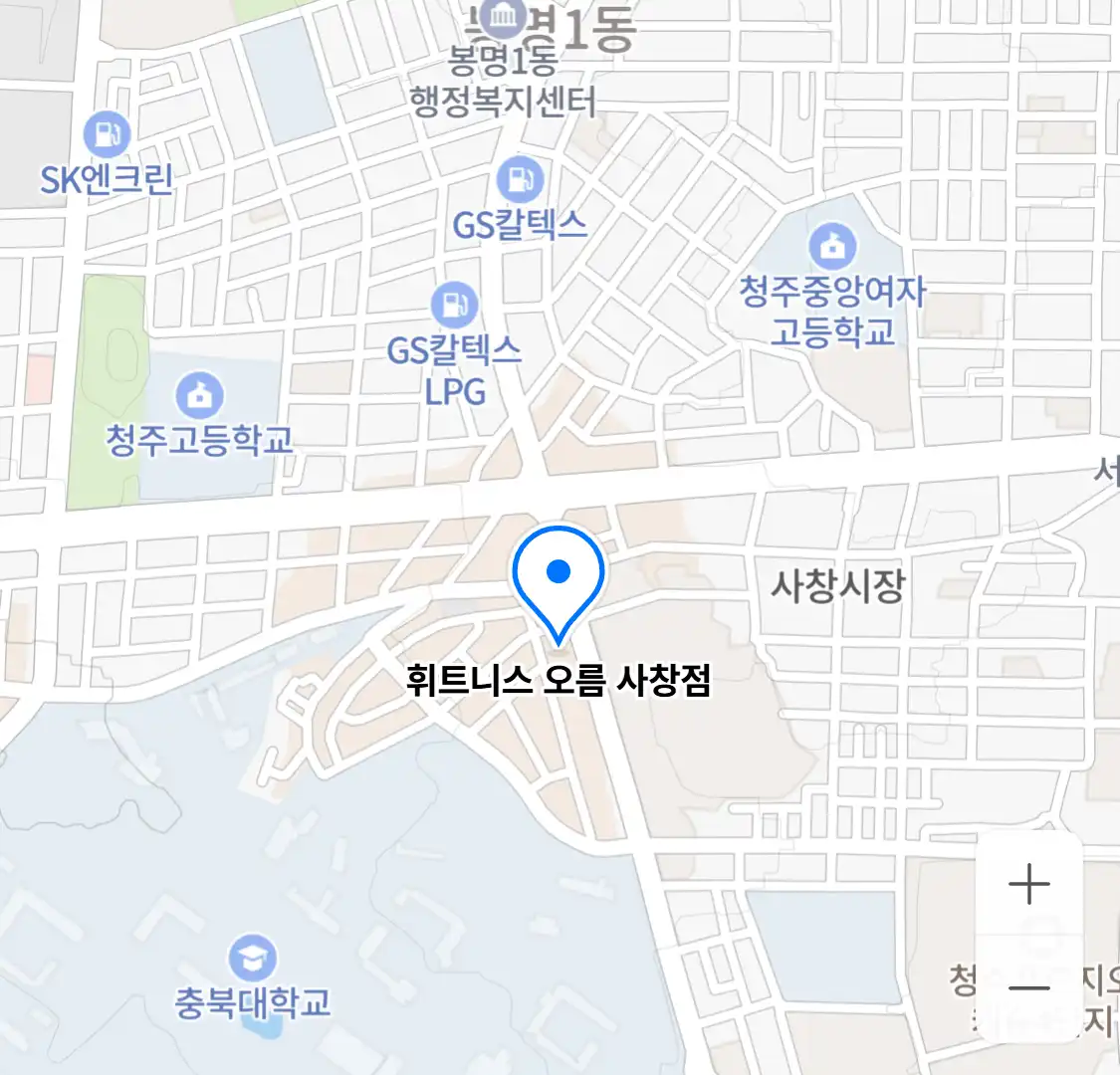Open the 충북대학교 university marker
Screen dimensions: 1120x1075
coord(253,959)
